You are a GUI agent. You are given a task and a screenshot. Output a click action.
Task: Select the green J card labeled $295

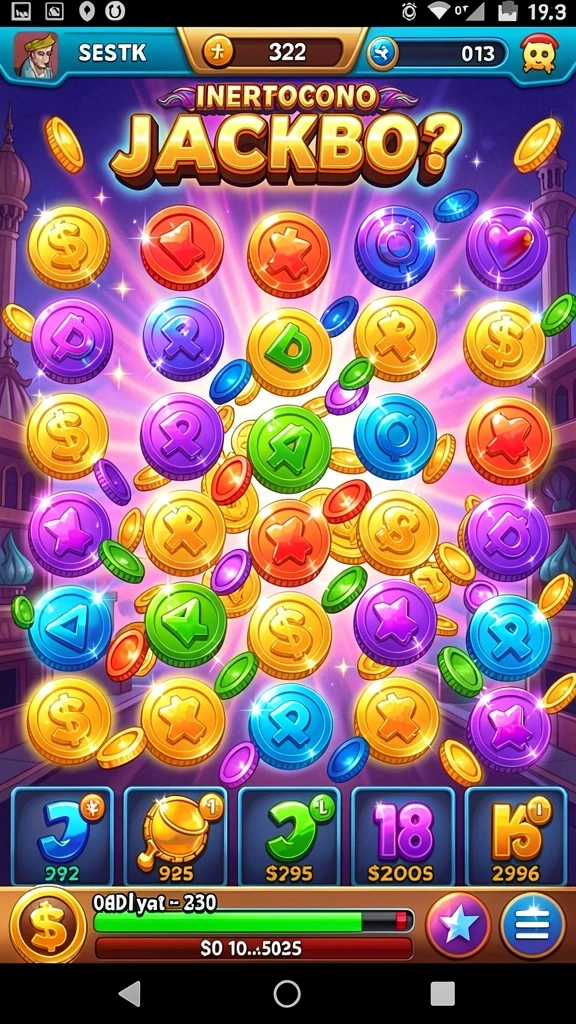(x=289, y=836)
